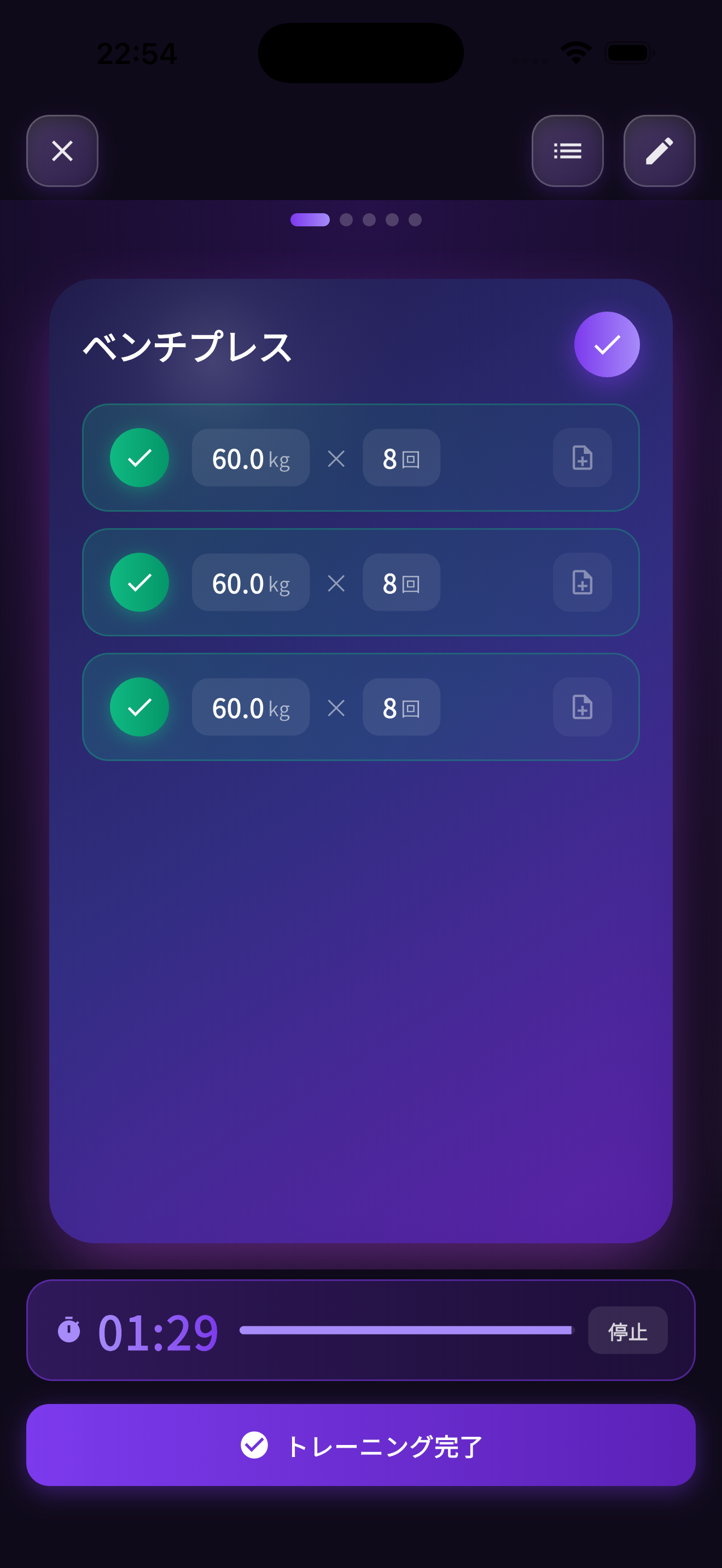Image resolution: width=722 pixels, height=1568 pixels.
Task: Uncheck the second set's green checkmark
Action: 139,582
